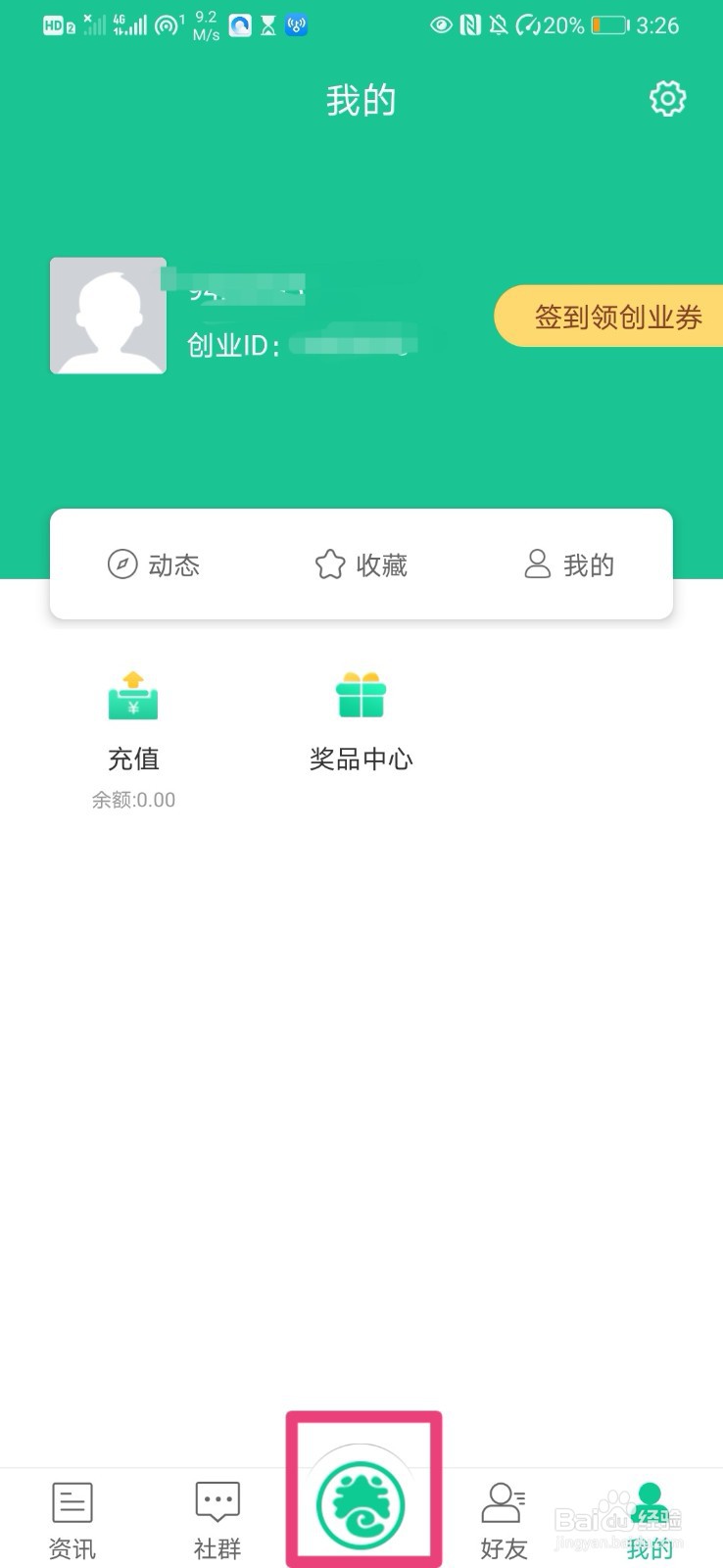Open the settings gear
This screenshot has width=723, height=1568.
667,98
